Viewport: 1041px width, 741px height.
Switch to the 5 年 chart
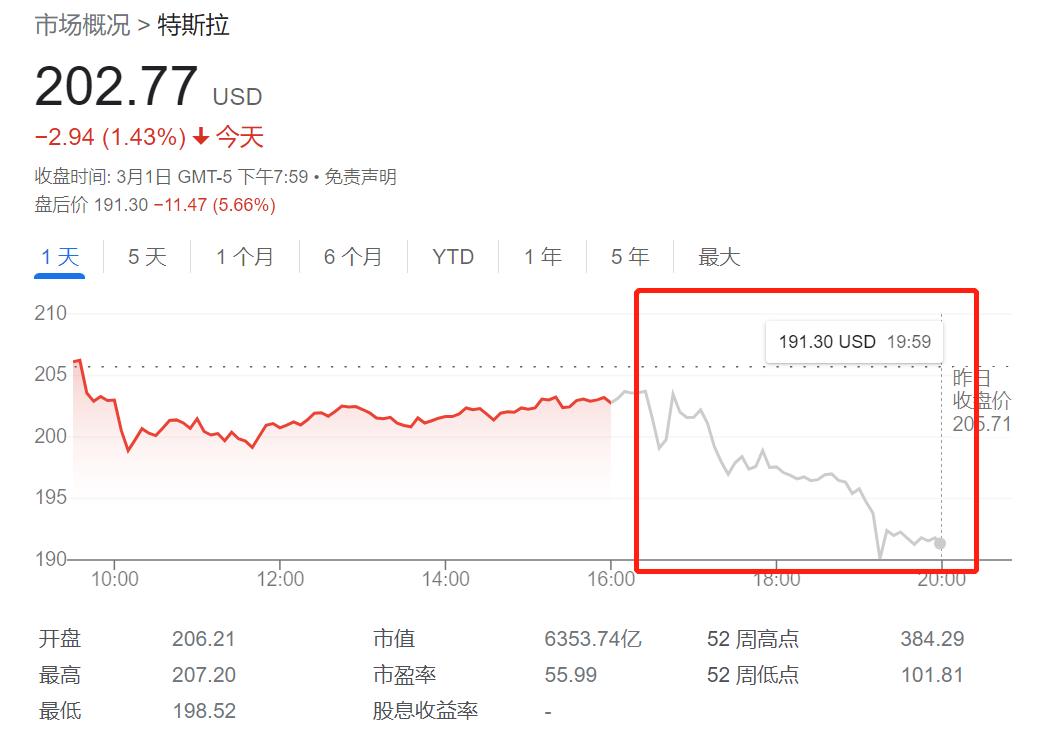[629, 257]
